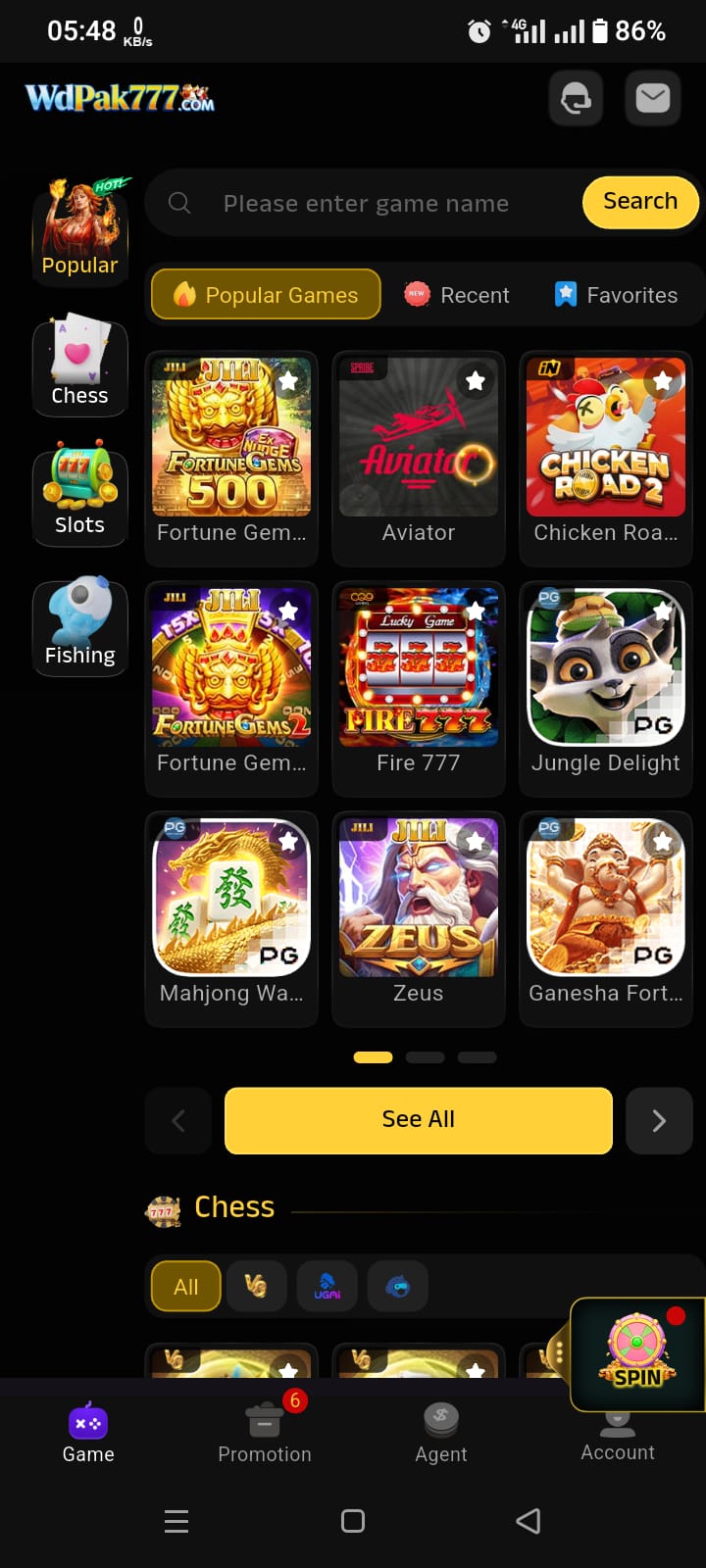Select the Chess category in the sidebar
This screenshot has width=706, height=1568.
pos(79,367)
